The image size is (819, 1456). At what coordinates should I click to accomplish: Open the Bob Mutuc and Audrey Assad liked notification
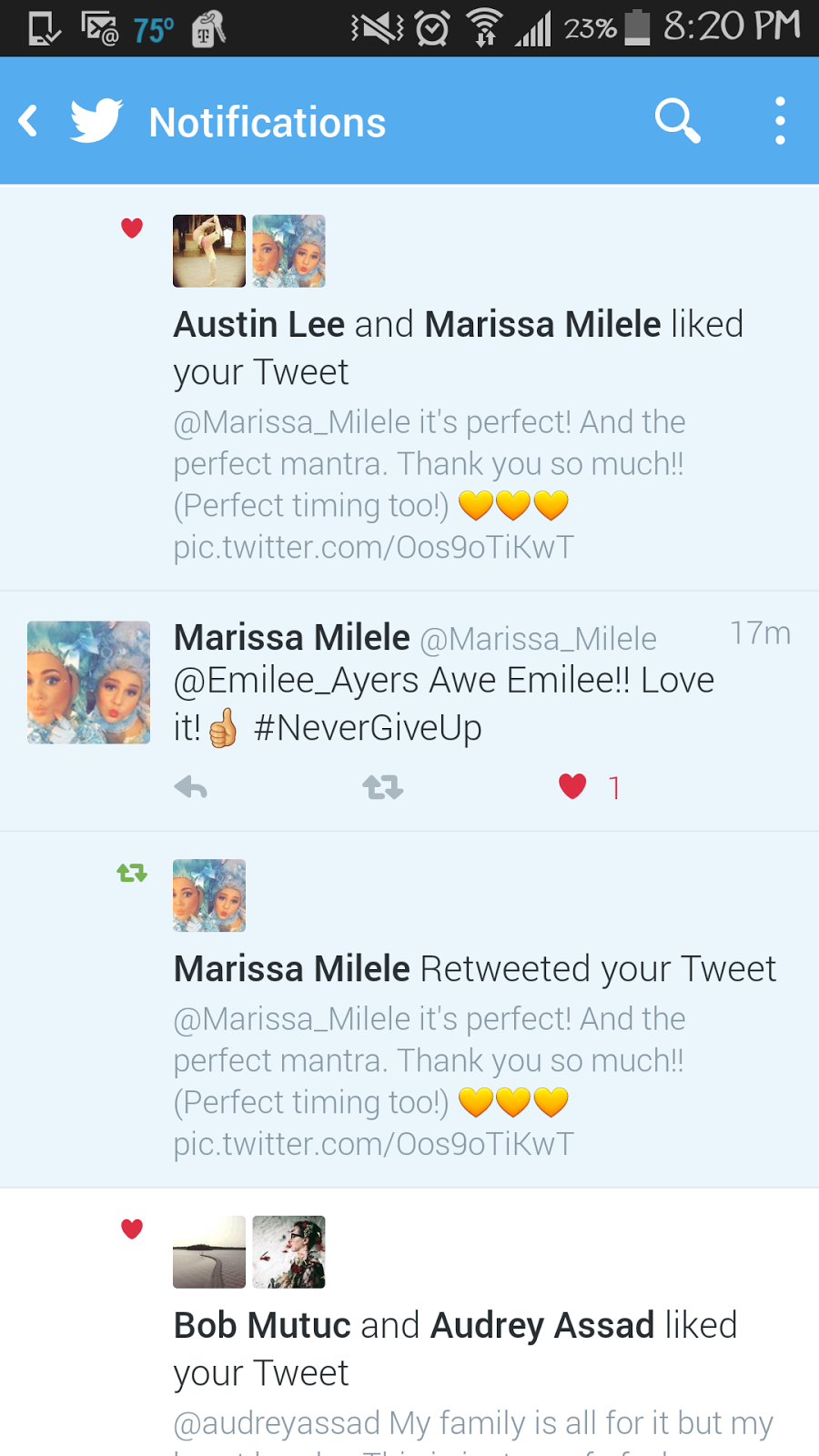point(455,1349)
